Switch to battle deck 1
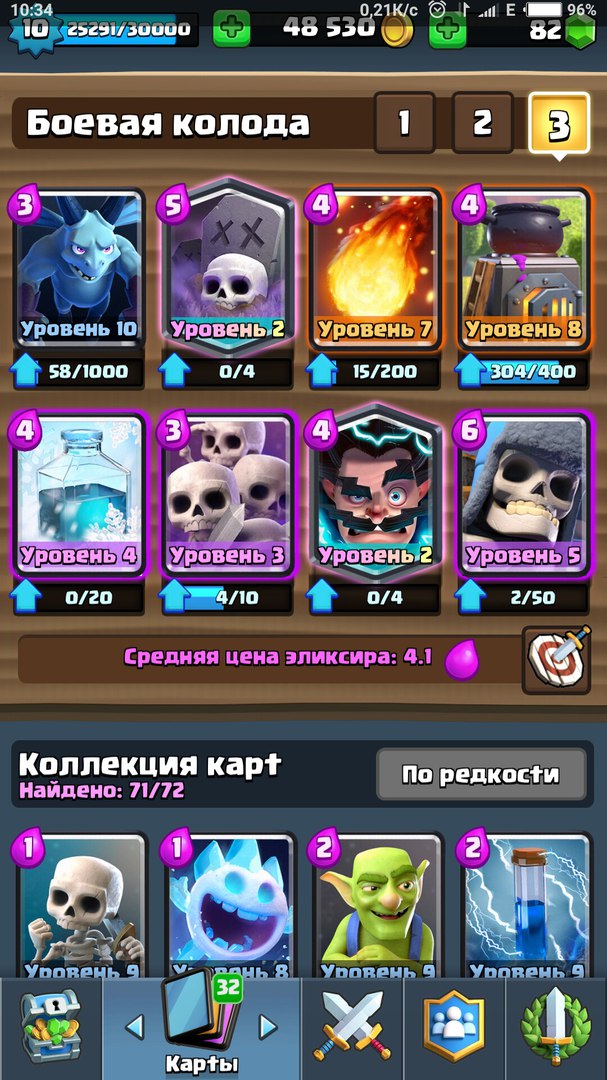607x1080 pixels. pyautogui.click(x=404, y=123)
